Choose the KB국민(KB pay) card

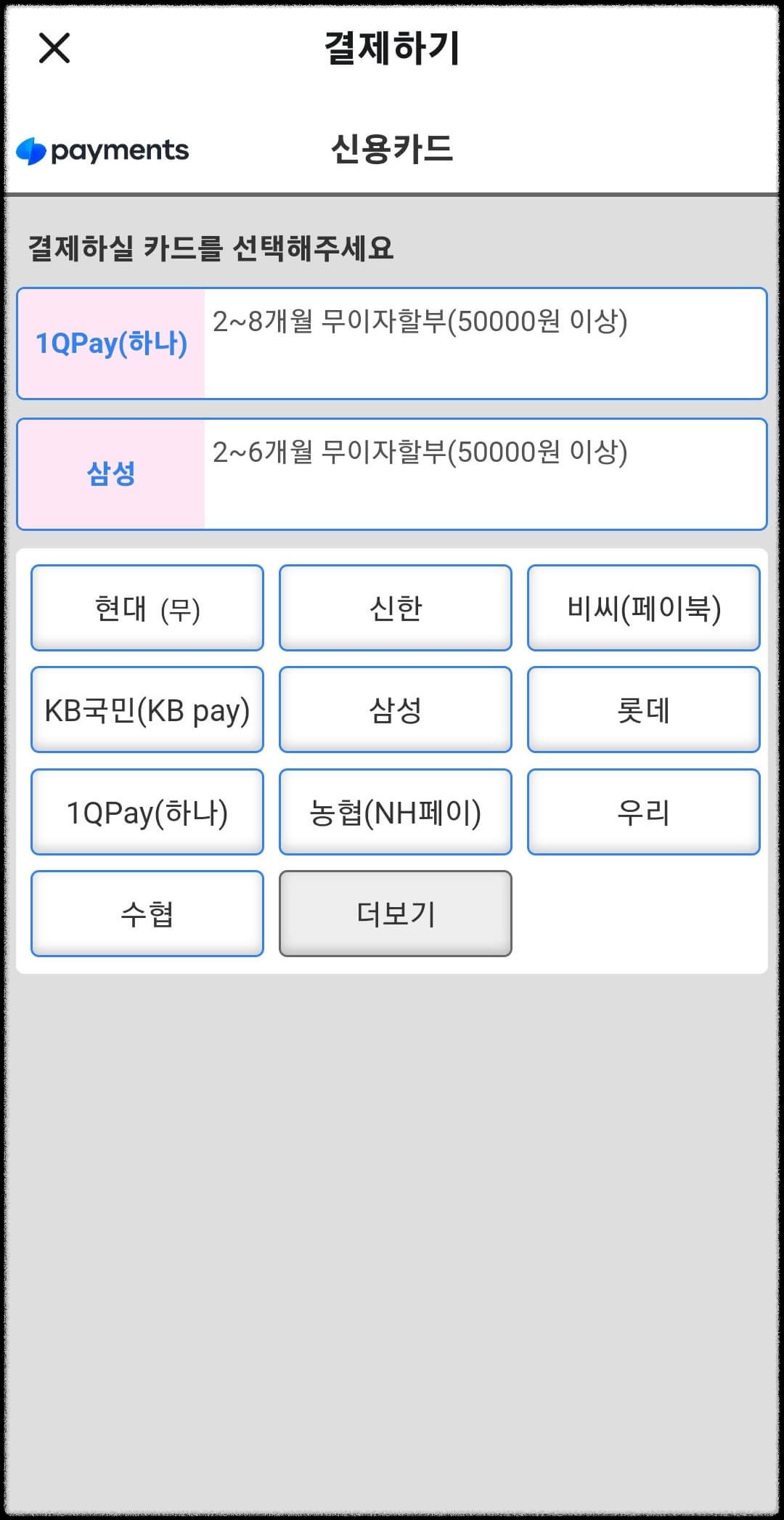147,710
